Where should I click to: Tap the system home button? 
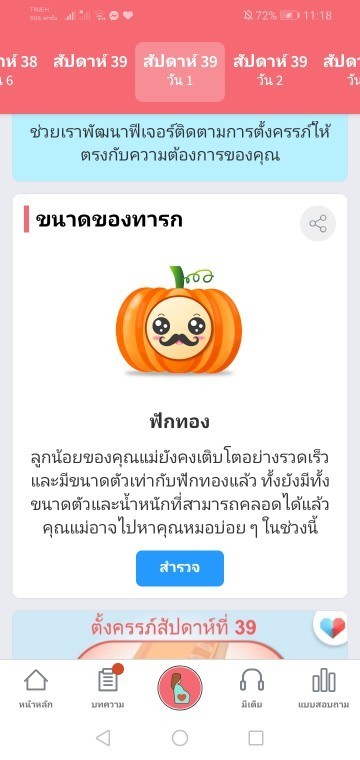click(x=180, y=738)
